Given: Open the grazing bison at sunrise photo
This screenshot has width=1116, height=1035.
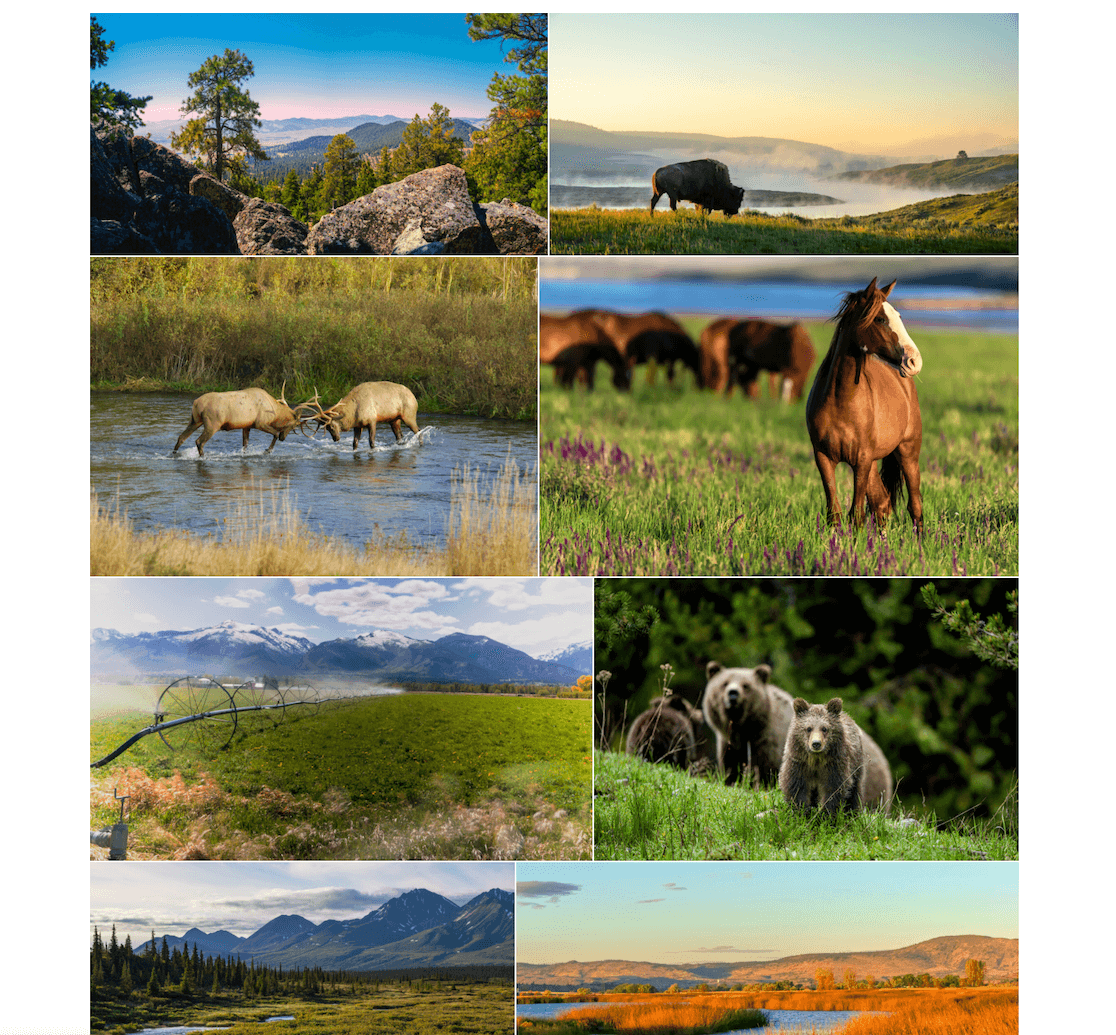Looking at the screenshot, I should point(783,134).
